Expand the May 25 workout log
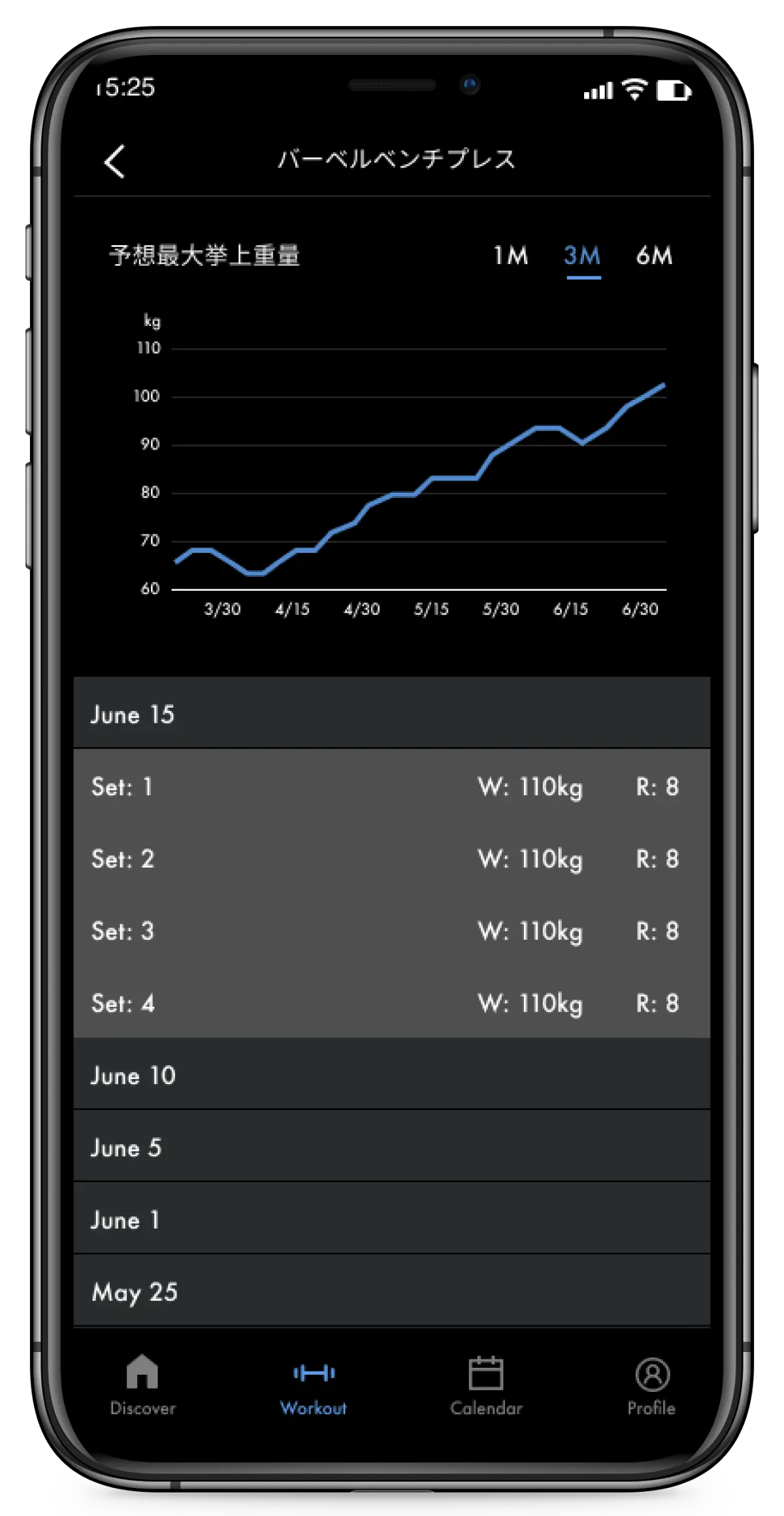Image resolution: width=784 pixels, height=1516 pixels. click(391, 1291)
